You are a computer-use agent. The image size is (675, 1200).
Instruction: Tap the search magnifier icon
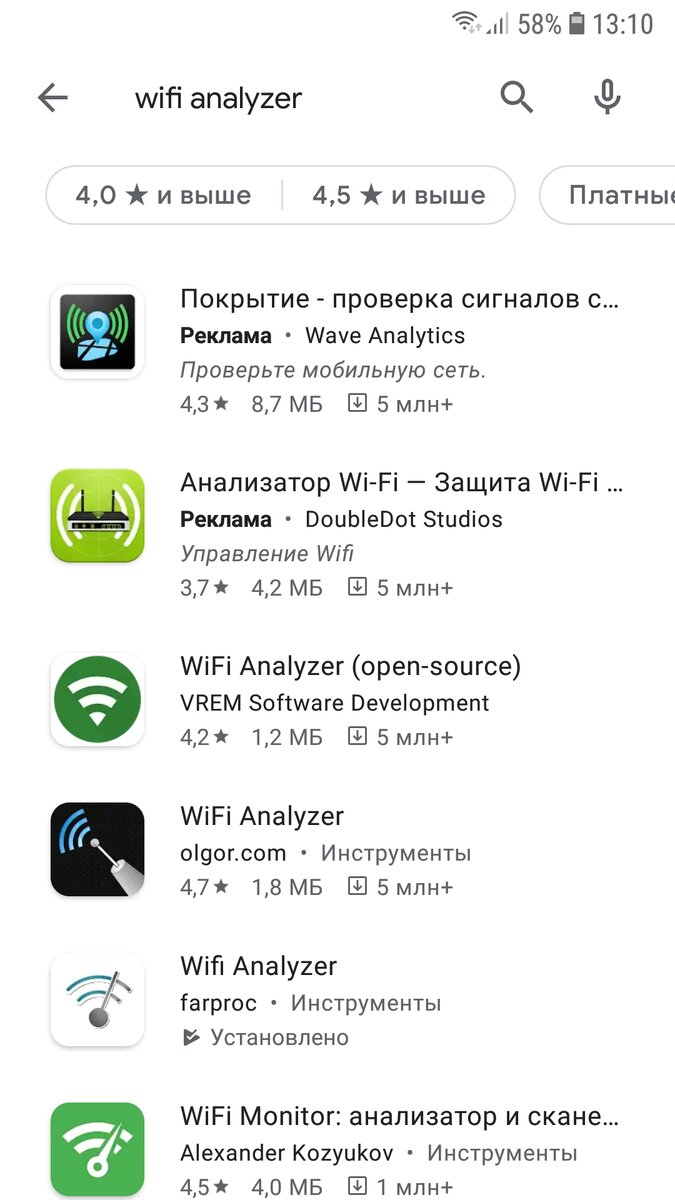(516, 98)
